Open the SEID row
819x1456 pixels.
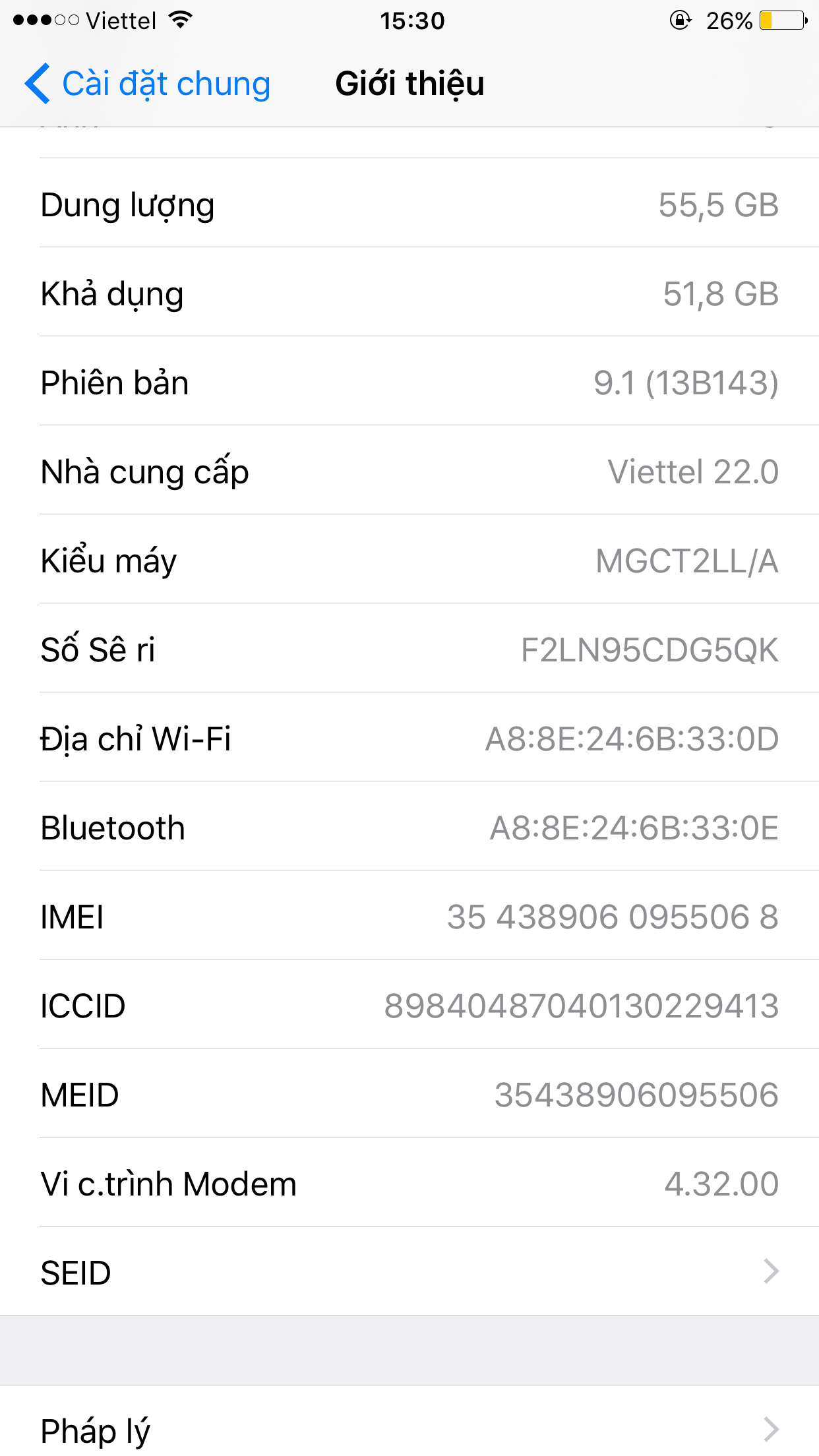coord(409,1271)
